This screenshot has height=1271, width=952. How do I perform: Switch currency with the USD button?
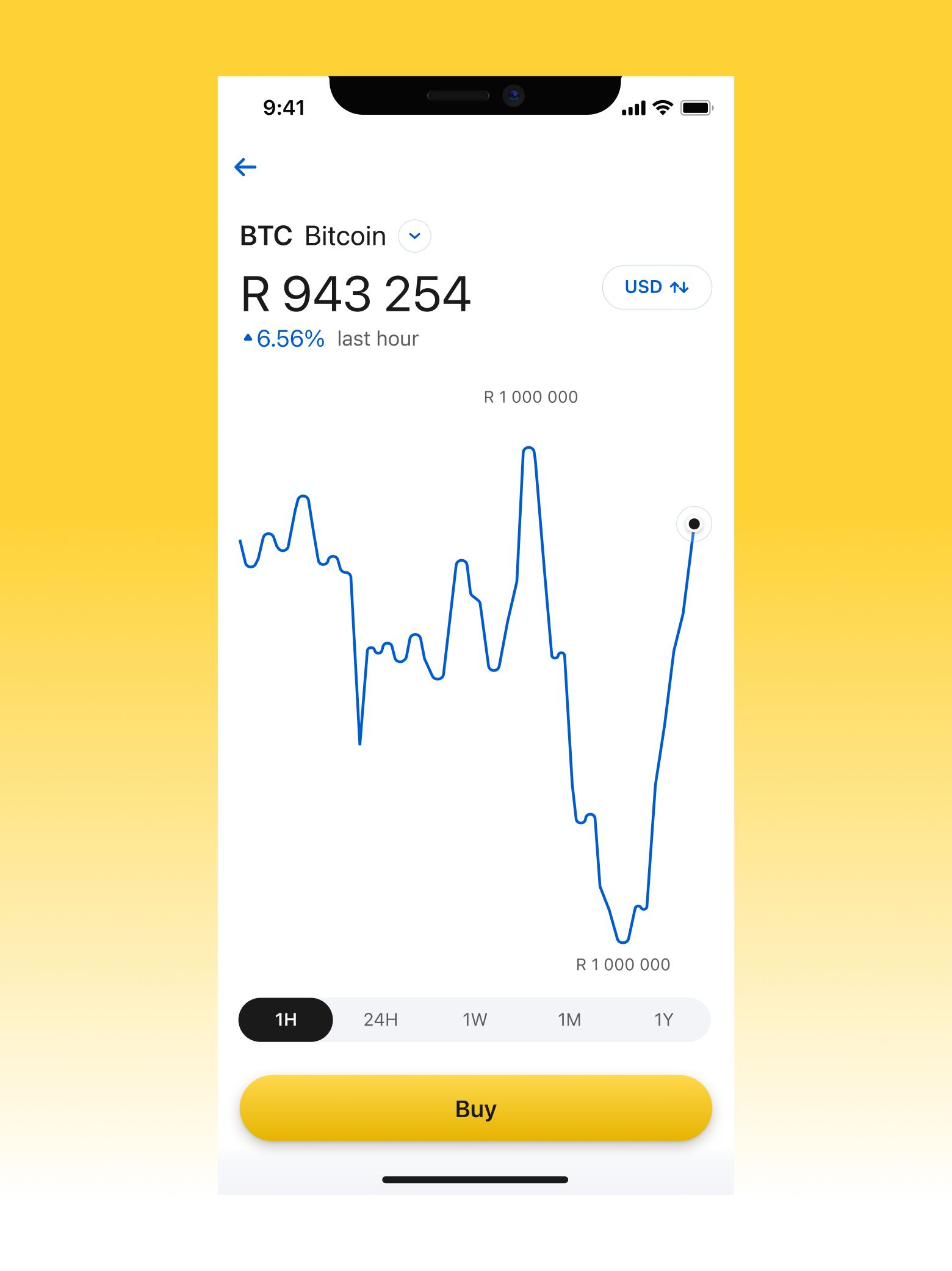(656, 287)
